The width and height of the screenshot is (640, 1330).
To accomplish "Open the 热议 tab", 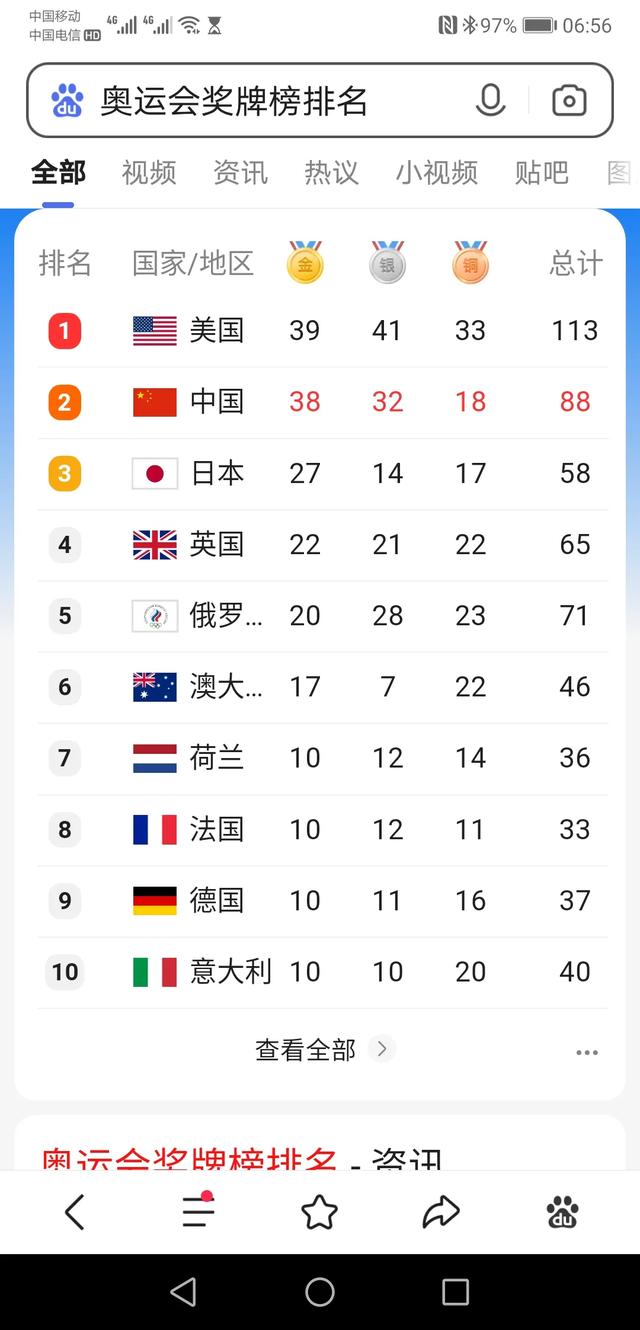I will coord(331,172).
